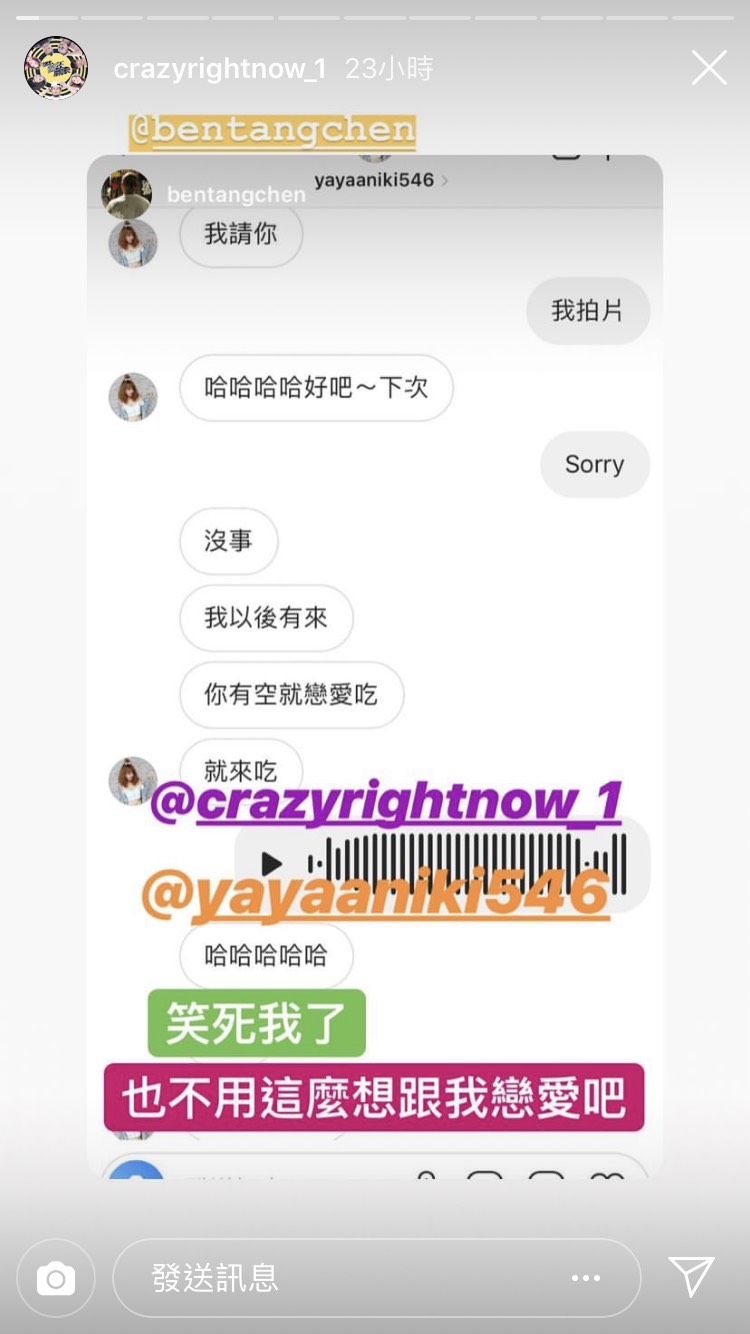Open the purple @crazyrightnow_1 mention
The height and width of the screenshot is (1334, 750).
386,802
